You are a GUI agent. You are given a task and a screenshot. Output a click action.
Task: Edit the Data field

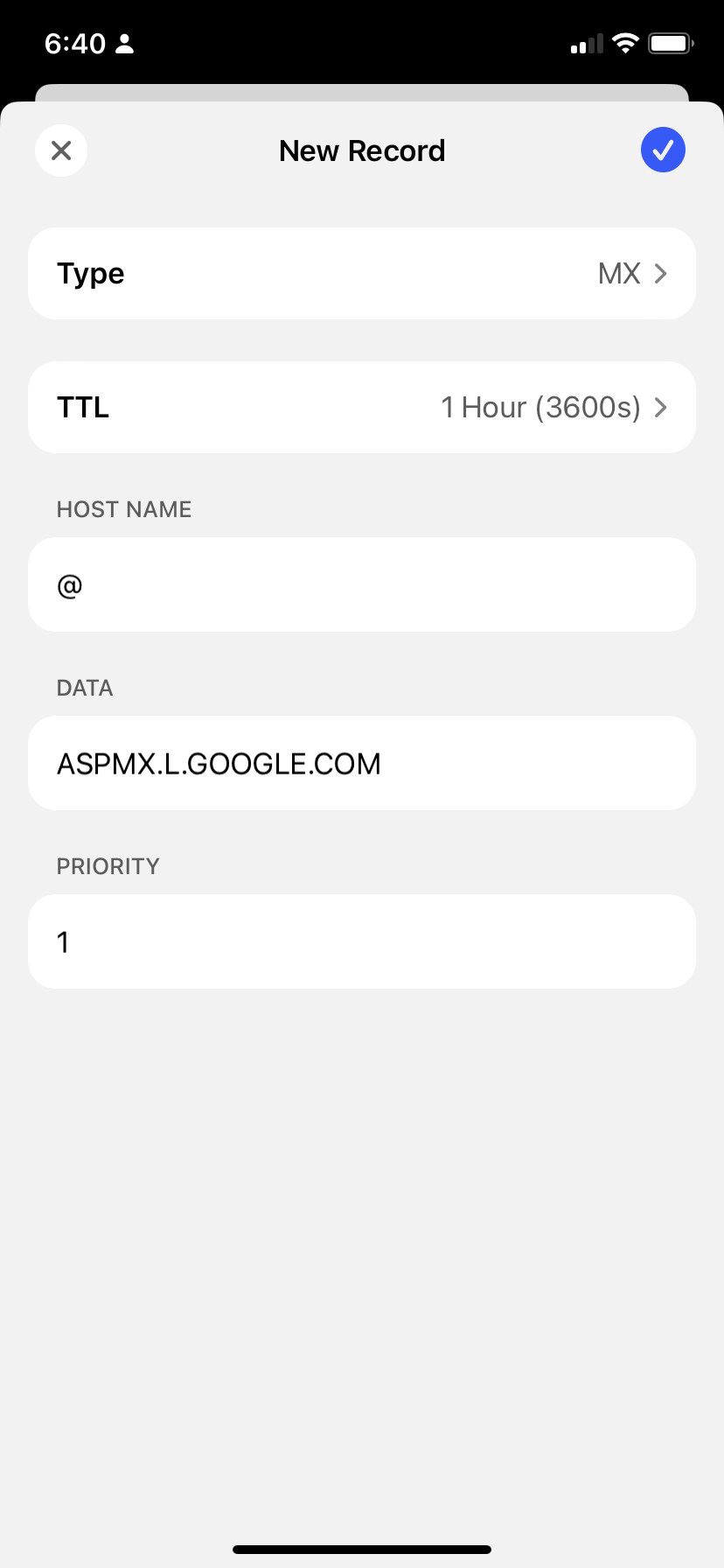coord(362,764)
